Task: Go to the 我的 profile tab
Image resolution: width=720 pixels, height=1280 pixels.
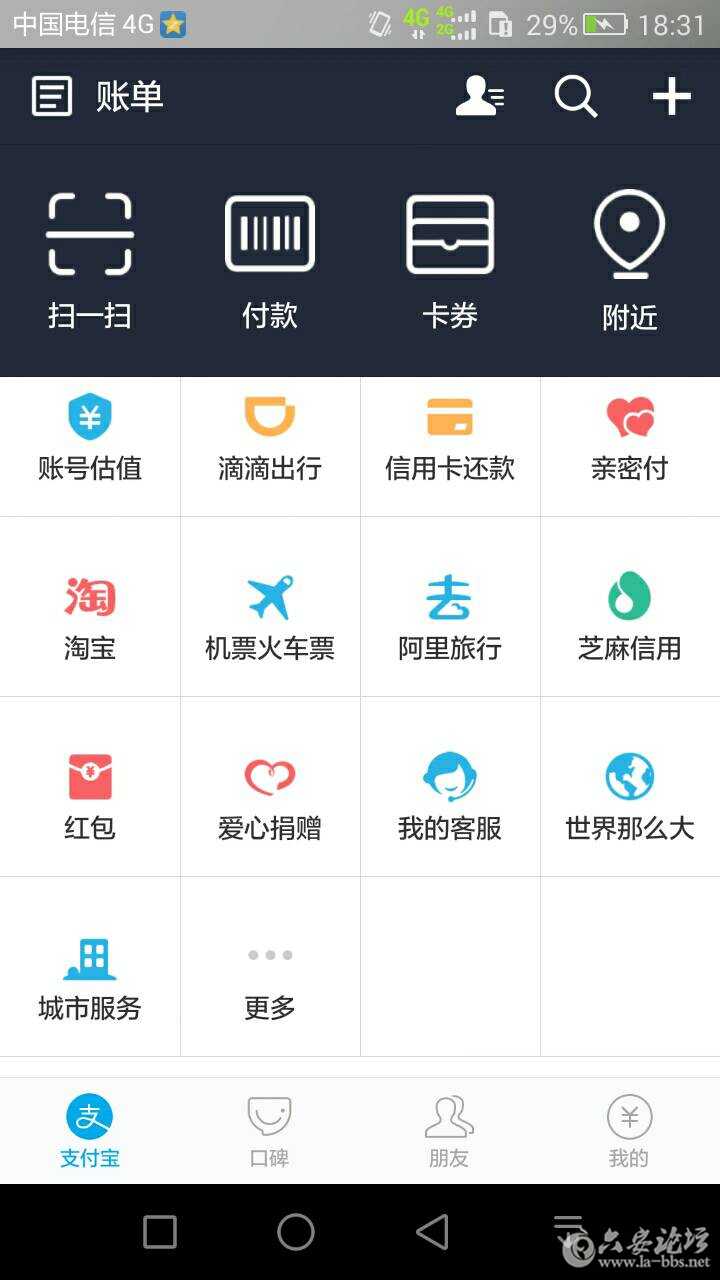Action: [x=629, y=1132]
